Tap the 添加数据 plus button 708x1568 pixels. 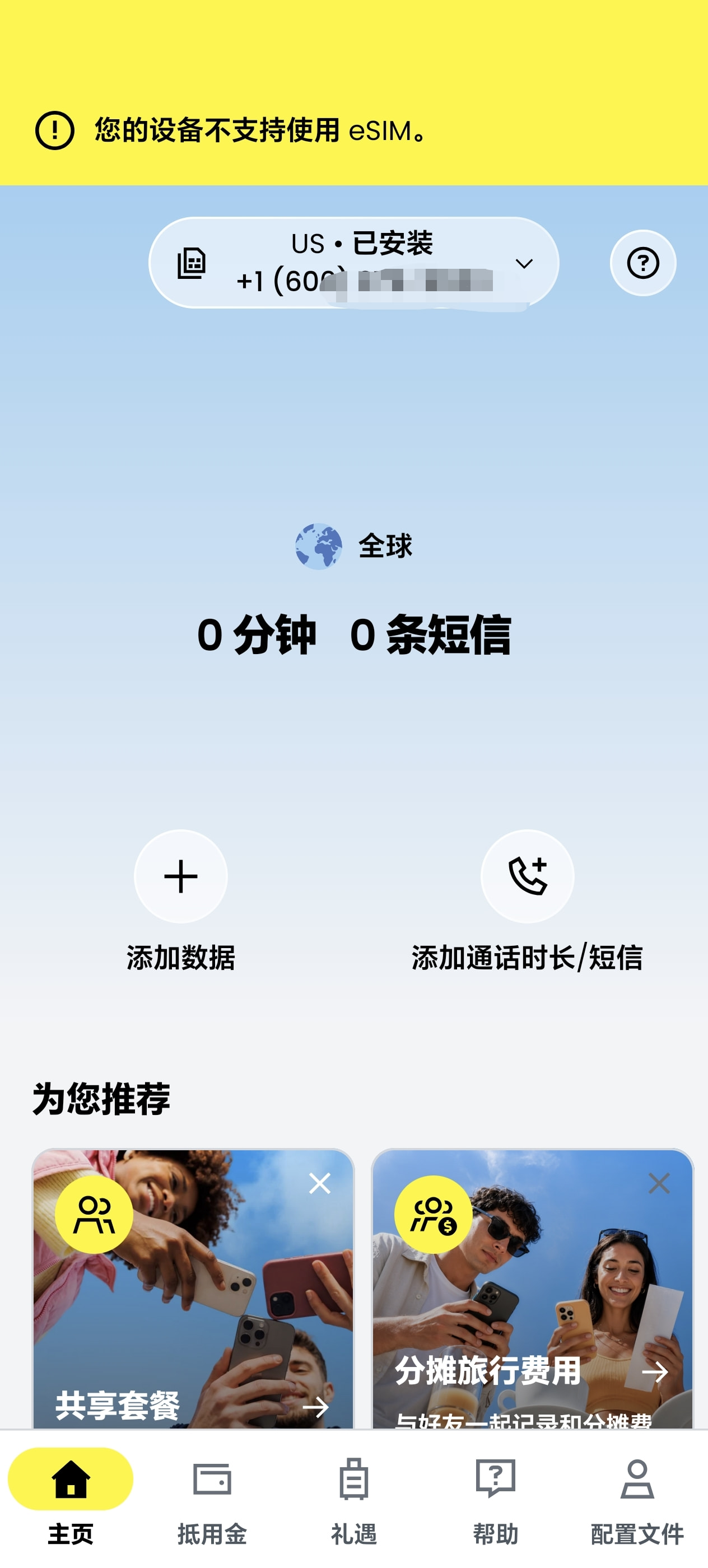coord(181,876)
